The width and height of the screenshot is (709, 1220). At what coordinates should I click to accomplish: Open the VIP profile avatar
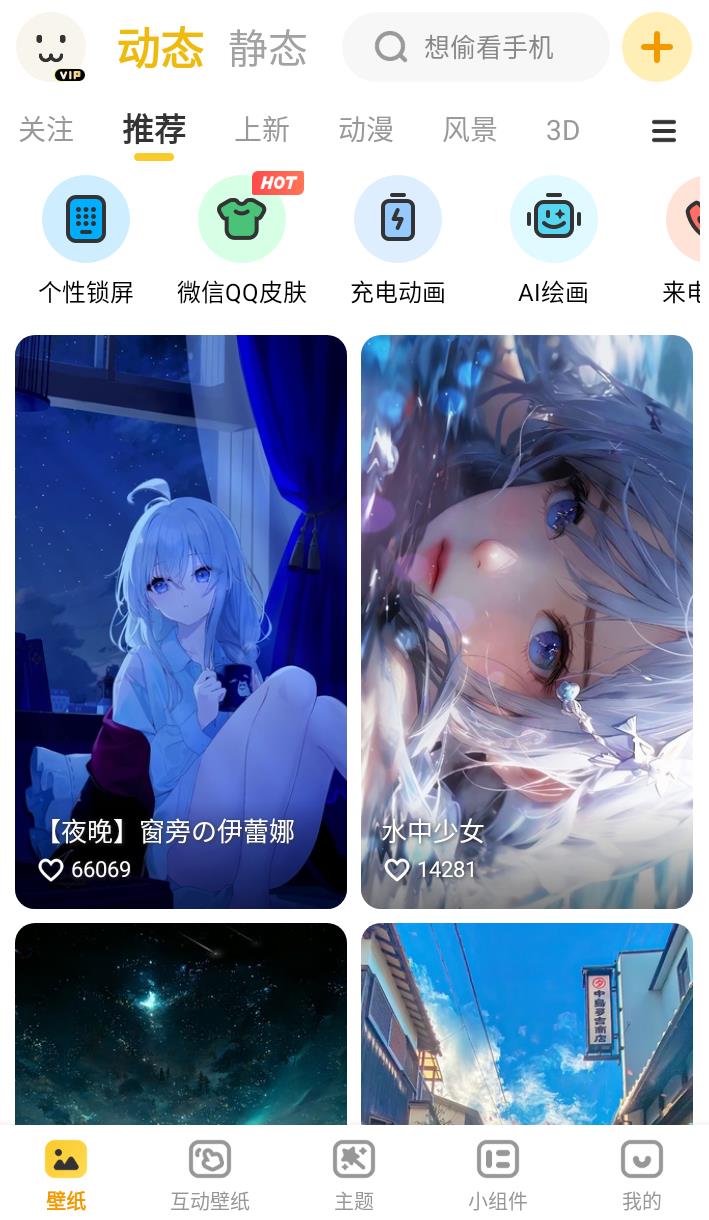point(51,48)
